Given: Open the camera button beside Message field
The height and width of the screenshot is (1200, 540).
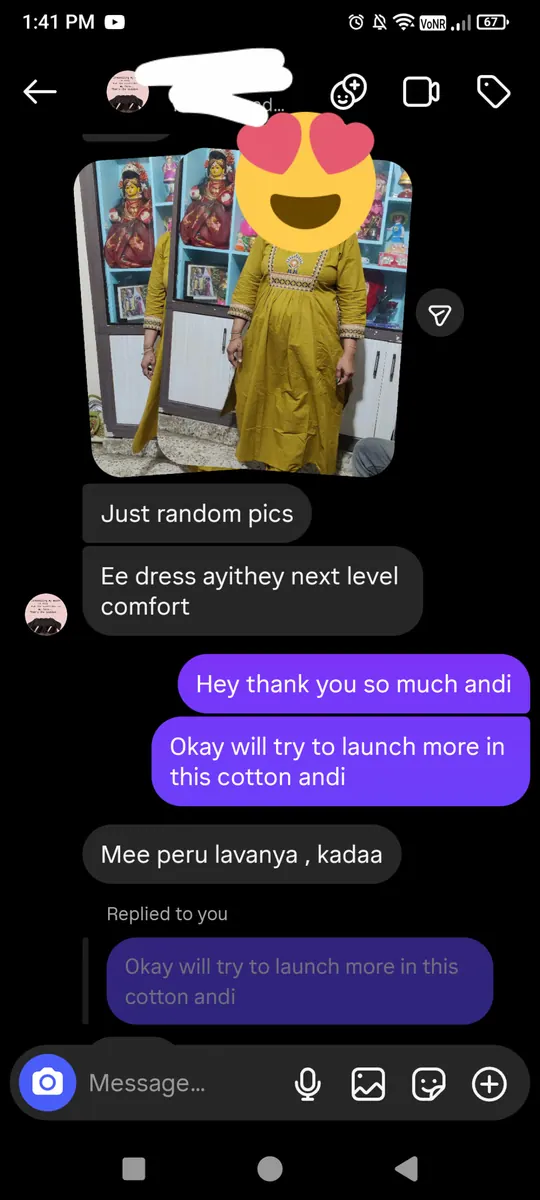Looking at the screenshot, I should click(x=47, y=1083).
